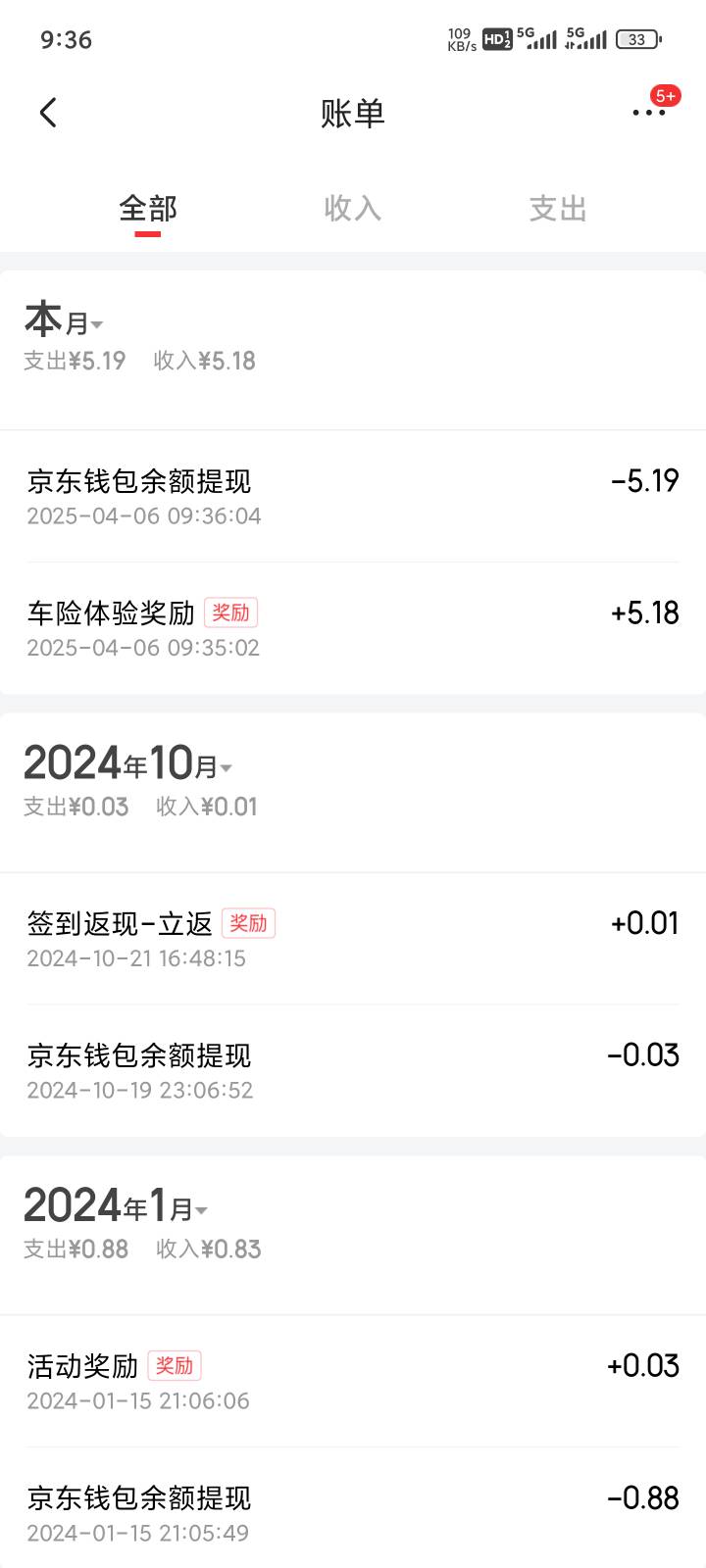The height and width of the screenshot is (1568, 706).
Task: Open the 活动奖励 +0.03 record
Action: click(x=353, y=1382)
